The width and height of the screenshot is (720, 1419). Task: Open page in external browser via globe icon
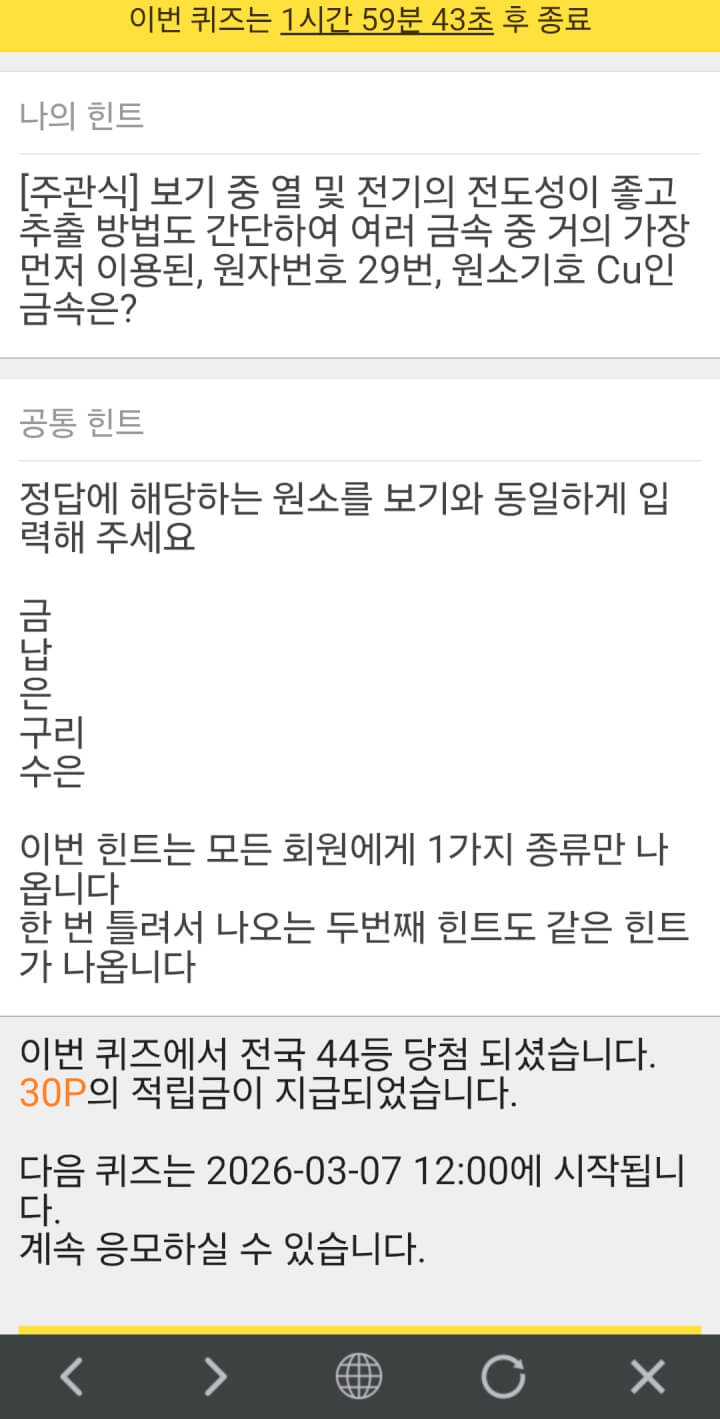[358, 1378]
